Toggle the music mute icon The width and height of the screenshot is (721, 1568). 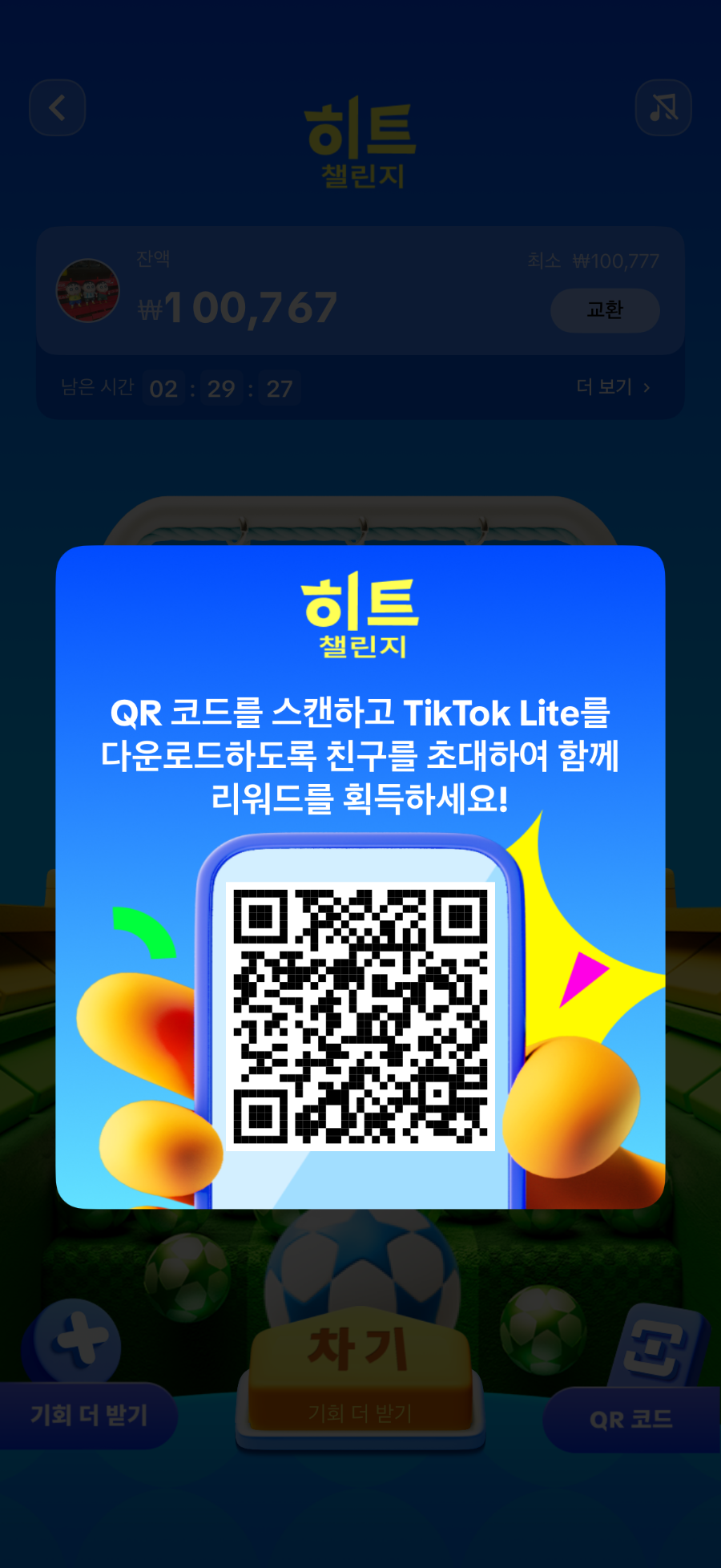[x=663, y=108]
